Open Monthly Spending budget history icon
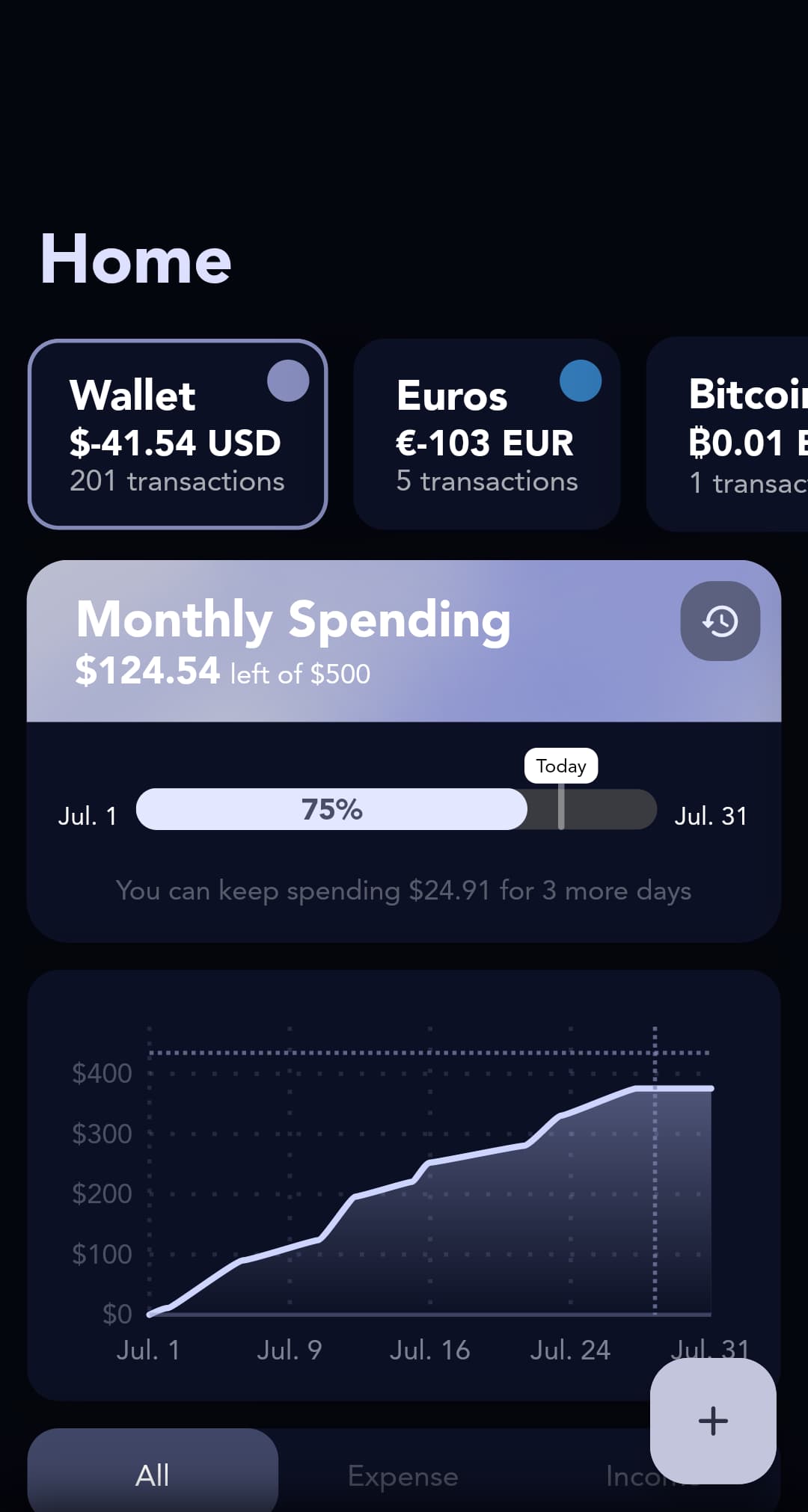The width and height of the screenshot is (808, 1512). 720,621
